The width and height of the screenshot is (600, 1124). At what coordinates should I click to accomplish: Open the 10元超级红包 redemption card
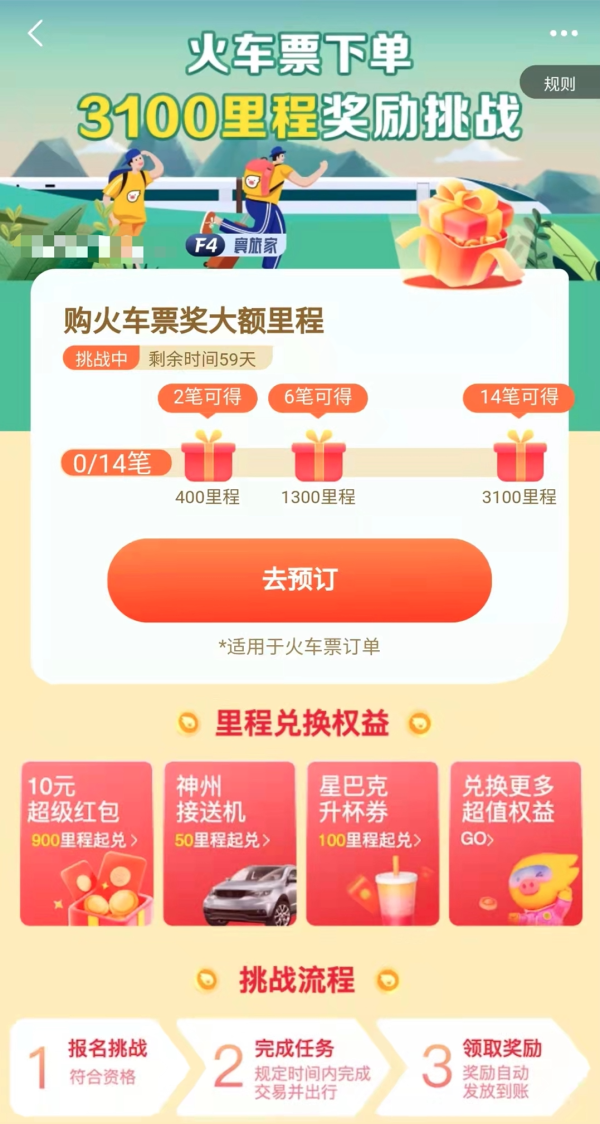[86, 843]
